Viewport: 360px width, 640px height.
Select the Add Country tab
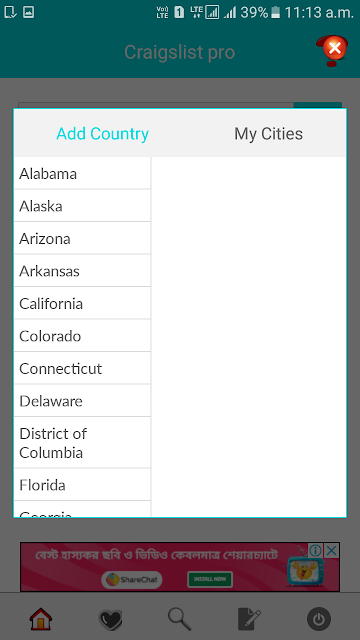point(102,134)
